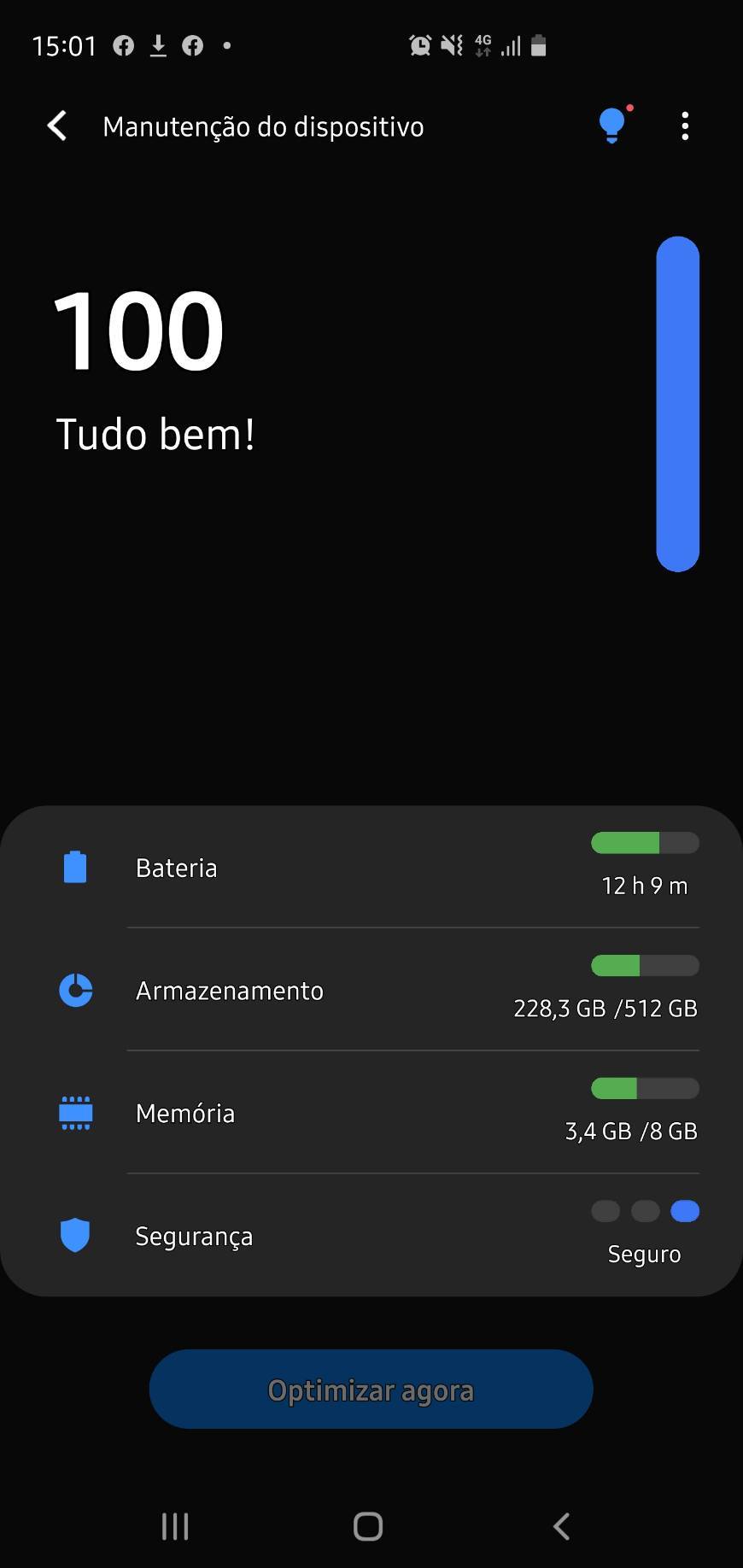Click the 12 h 9 m battery estimate
Viewport: 743px width, 1568px height.
(644, 886)
